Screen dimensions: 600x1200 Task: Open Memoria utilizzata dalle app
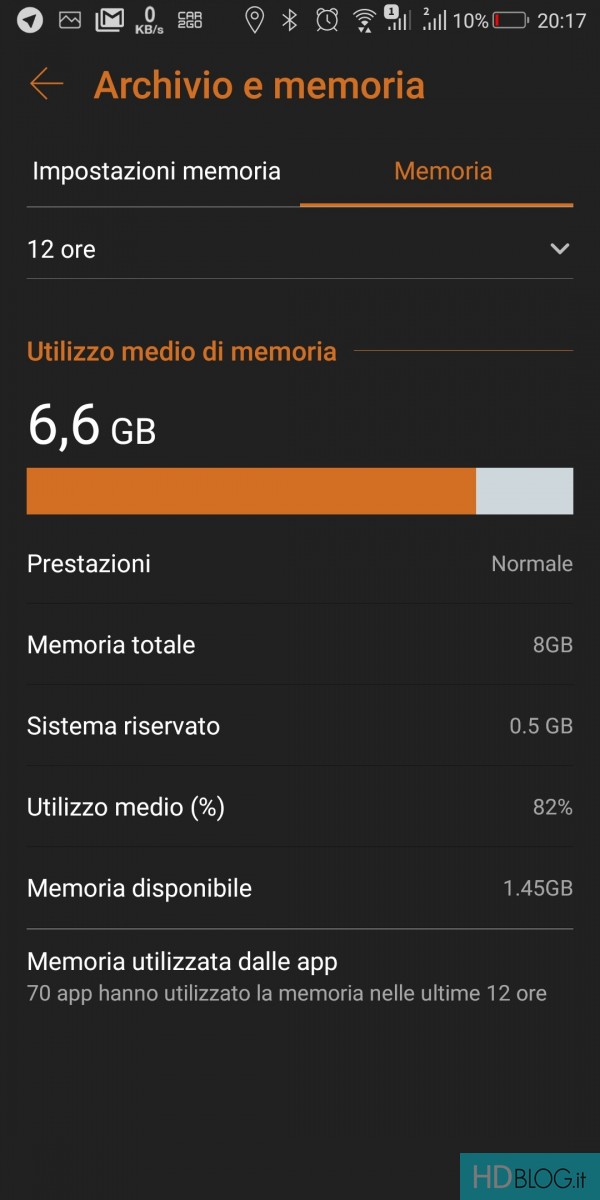tap(287, 976)
